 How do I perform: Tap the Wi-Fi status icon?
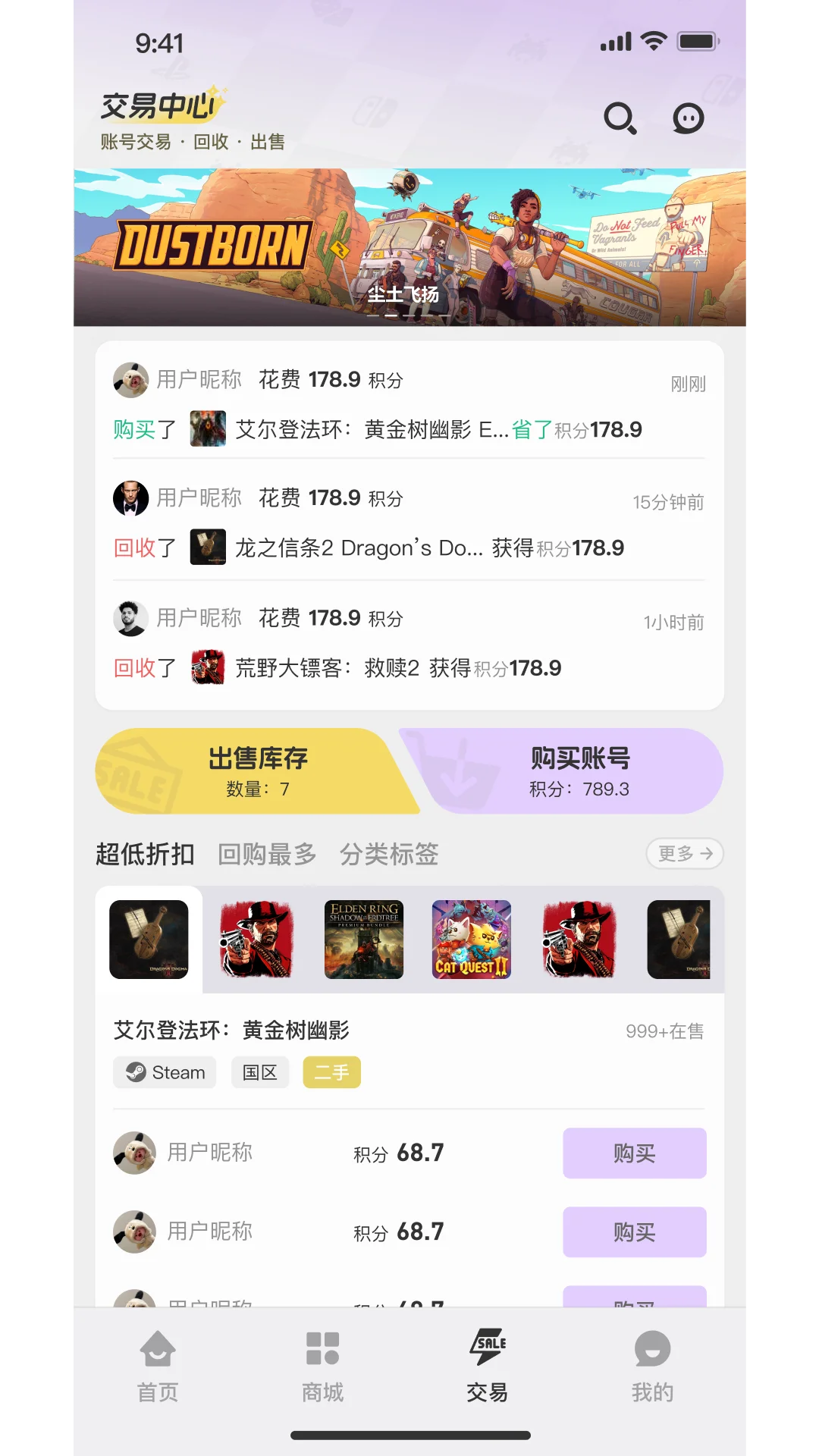pyautogui.click(x=655, y=42)
